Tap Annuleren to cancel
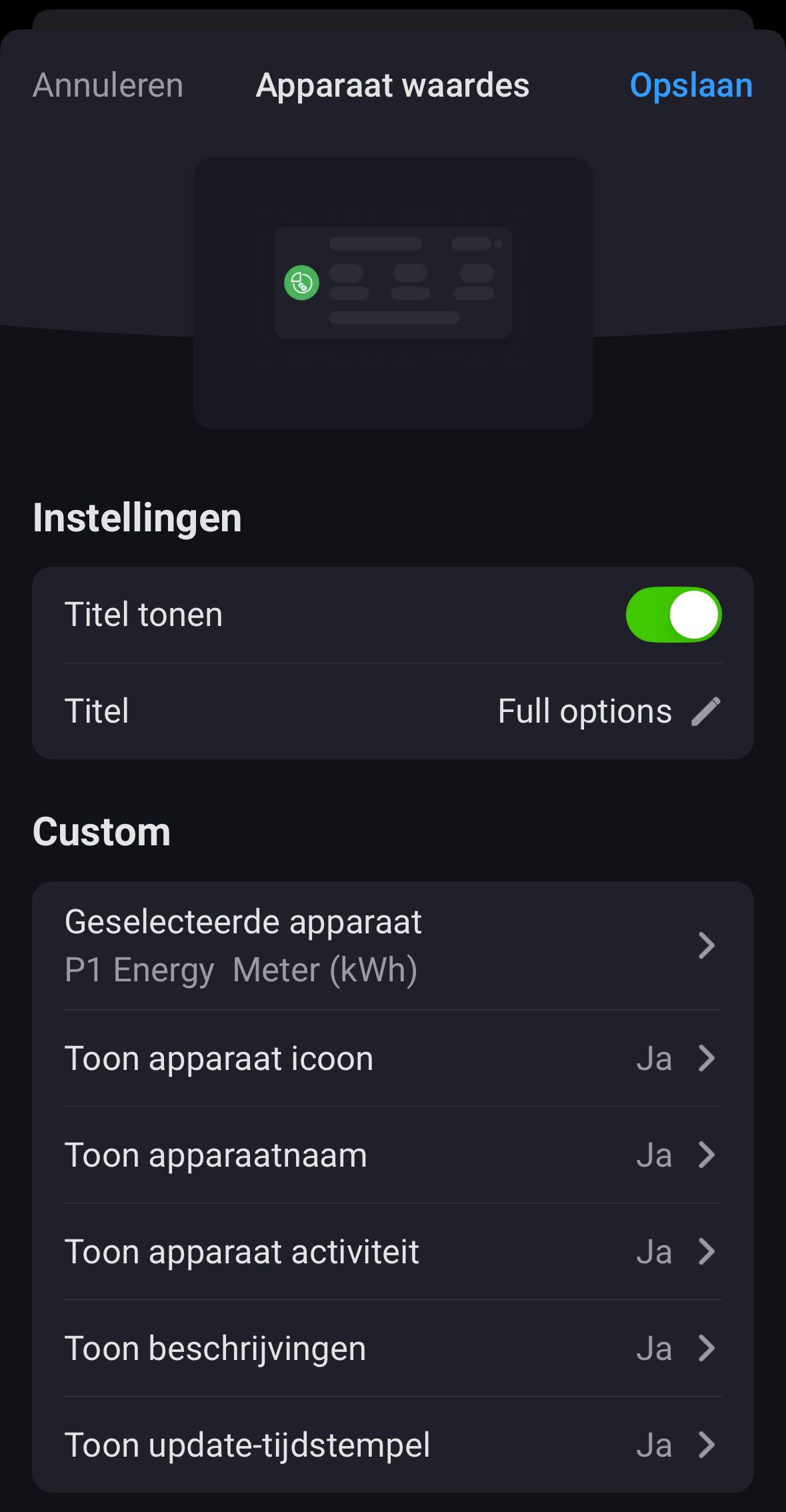The width and height of the screenshot is (786, 1512). tap(108, 85)
